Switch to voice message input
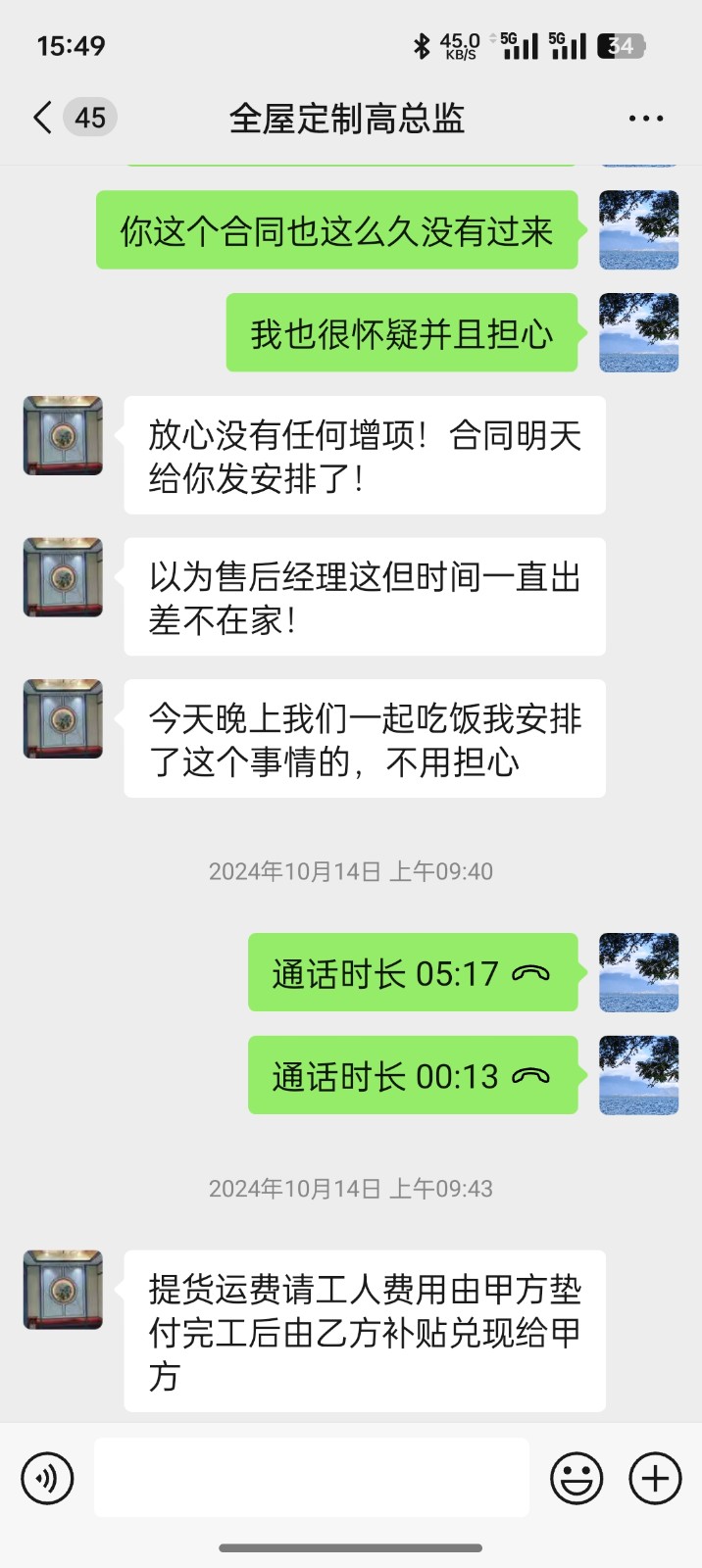Viewport: 702px width, 1568px height. tap(47, 1478)
